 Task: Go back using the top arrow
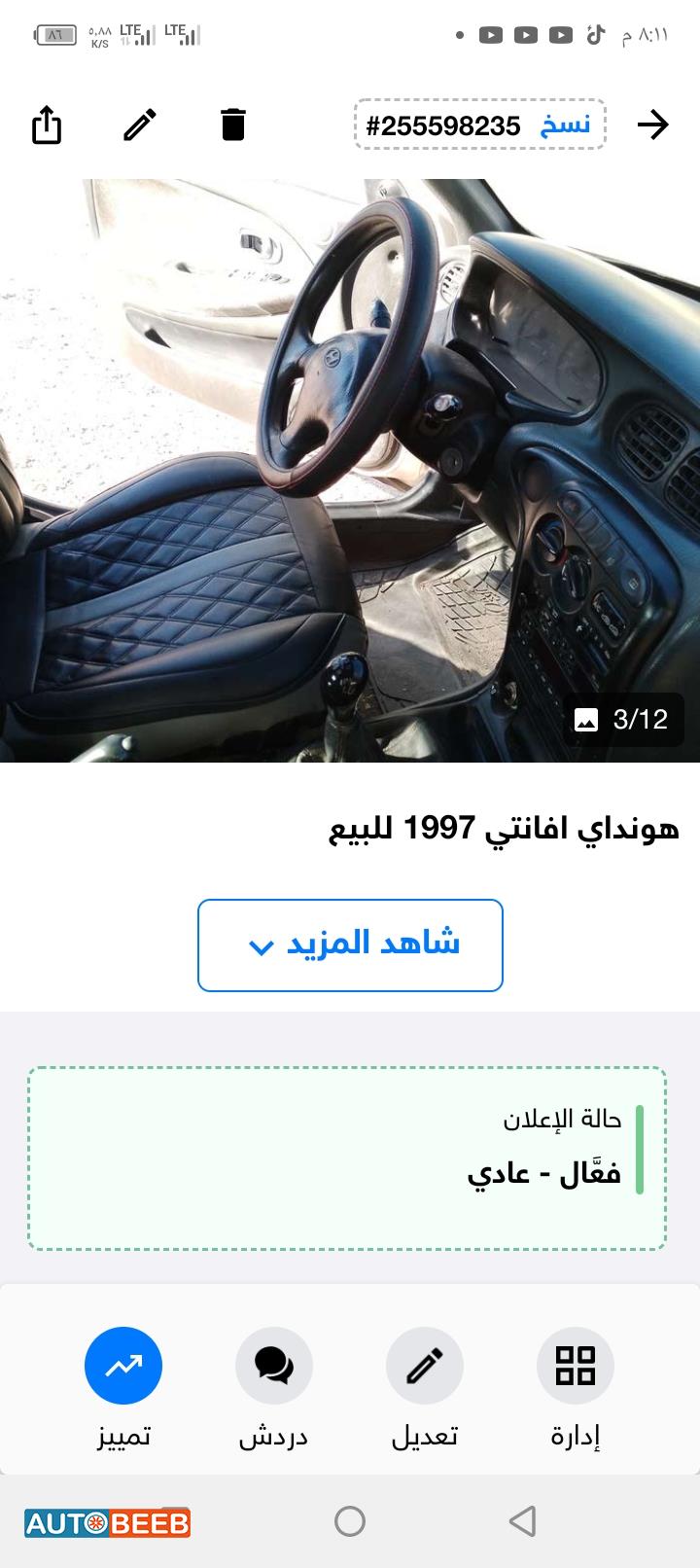pos(653,125)
